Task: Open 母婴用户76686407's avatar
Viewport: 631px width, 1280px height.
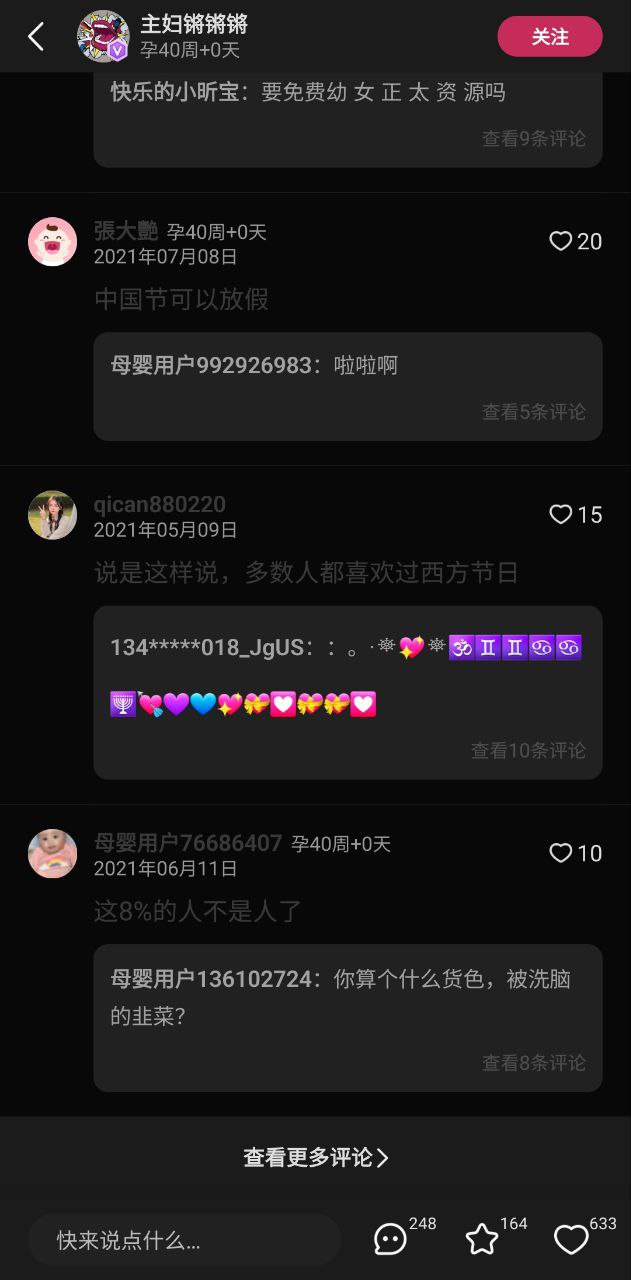Action: [x=52, y=854]
